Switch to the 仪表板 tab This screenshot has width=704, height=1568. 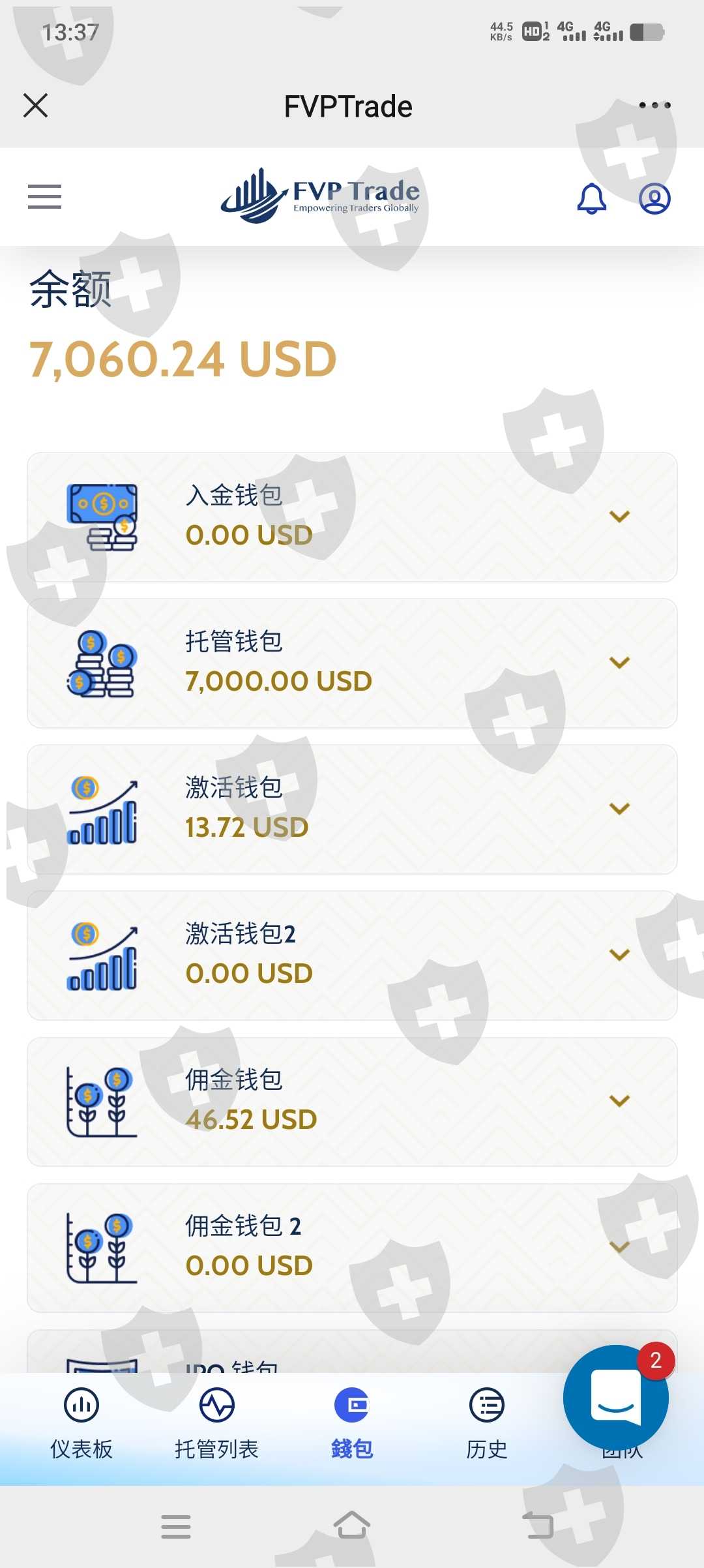[81, 1423]
